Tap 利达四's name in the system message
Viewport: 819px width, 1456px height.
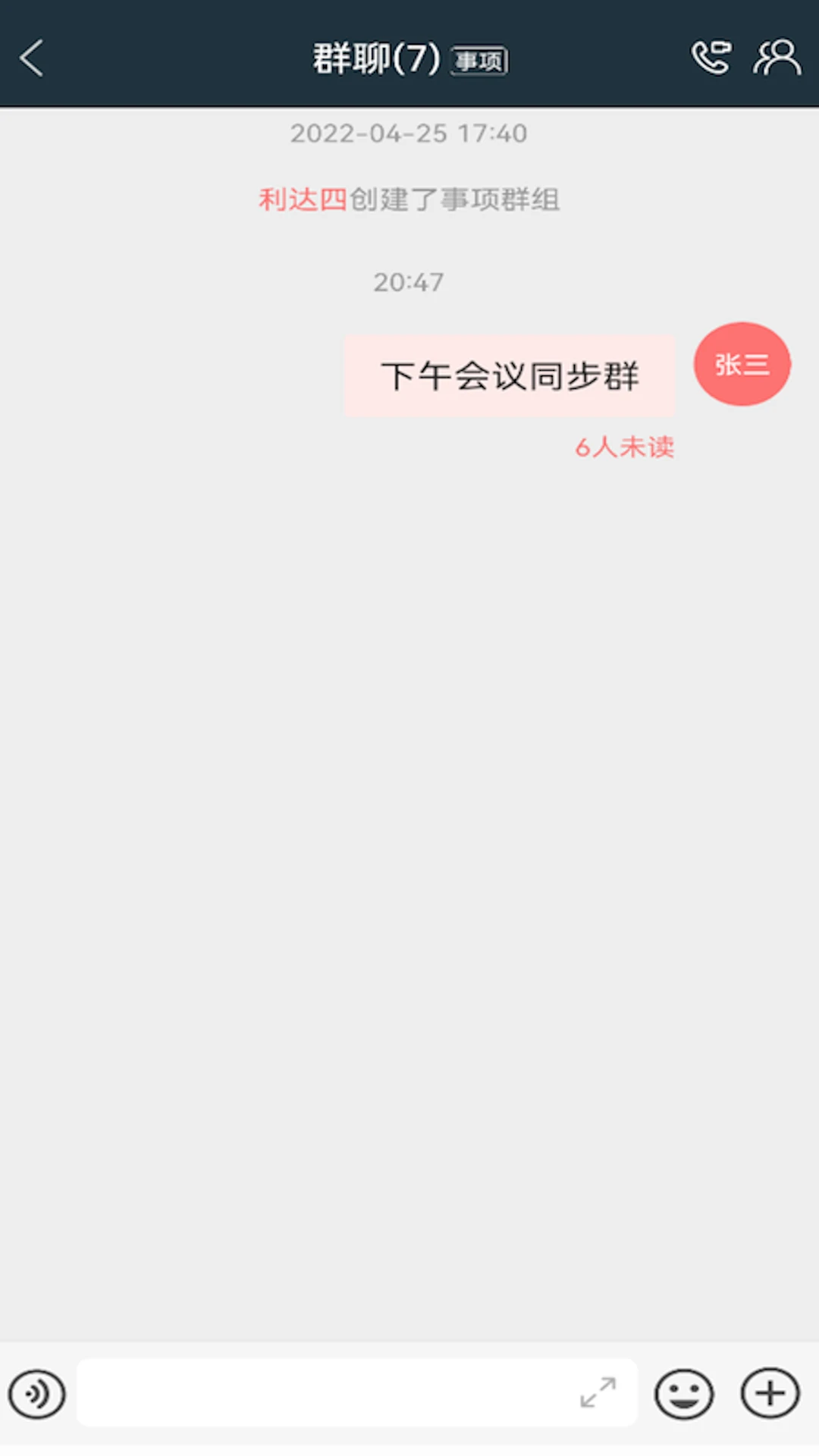coord(301,201)
